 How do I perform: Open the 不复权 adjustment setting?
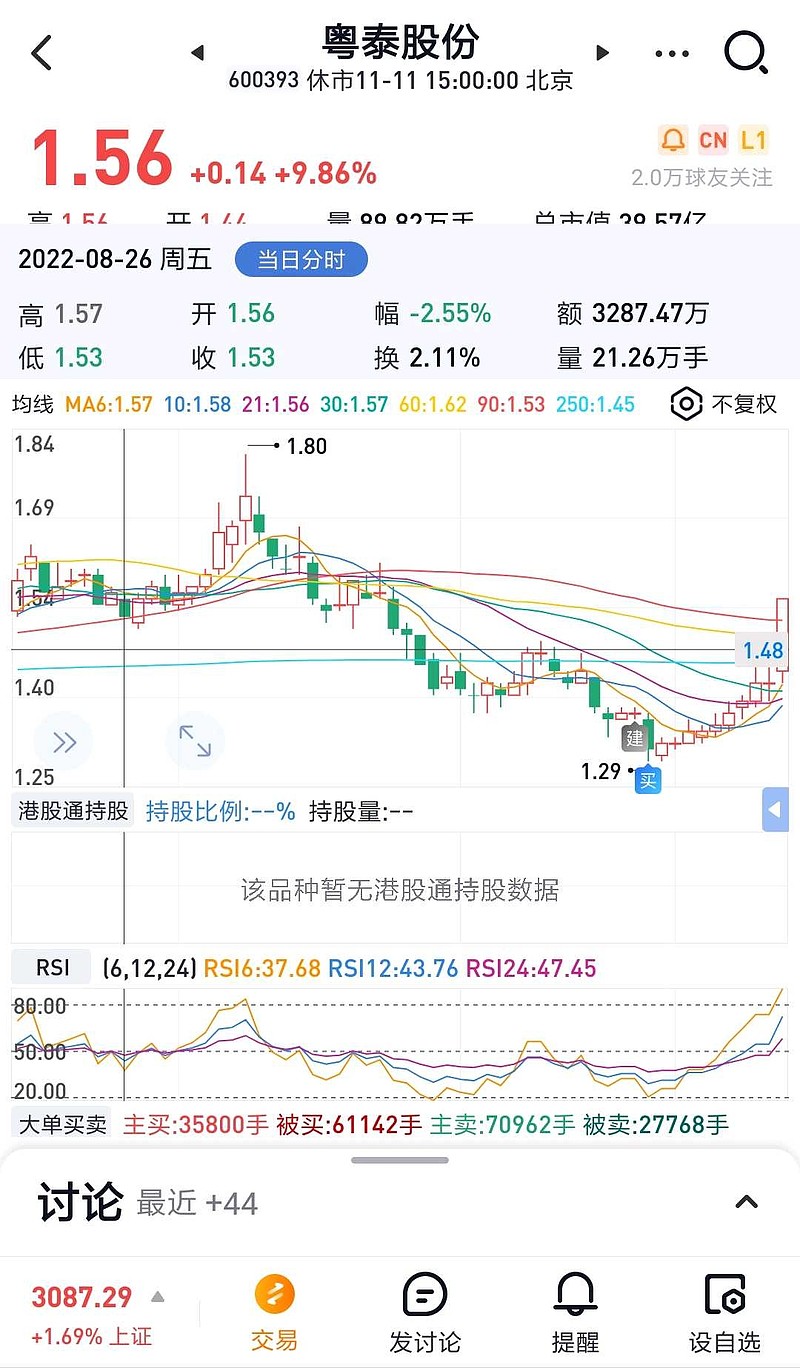click(724, 405)
